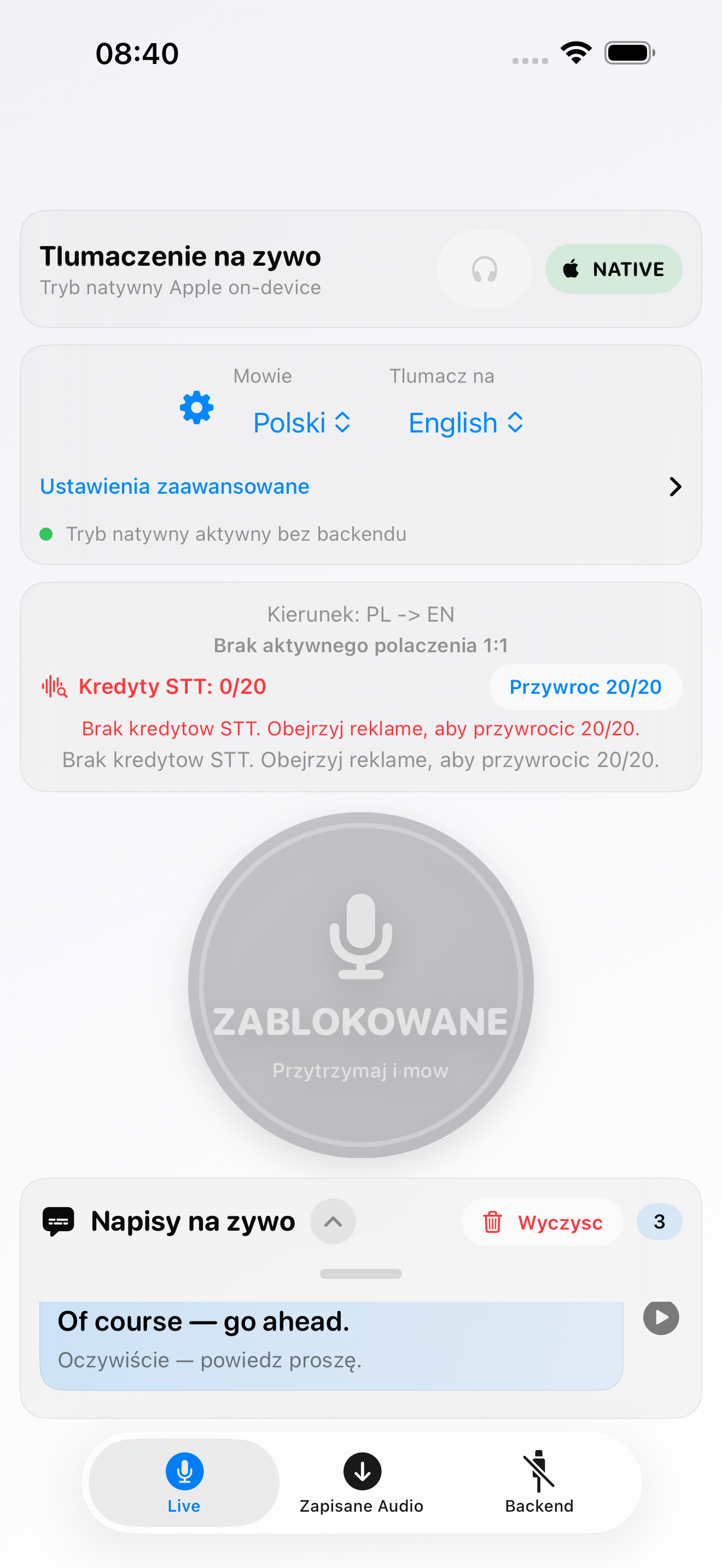The height and width of the screenshot is (1568, 722).
Task: Tap the ZABLOKOWANE microphone button
Action: tap(360, 984)
